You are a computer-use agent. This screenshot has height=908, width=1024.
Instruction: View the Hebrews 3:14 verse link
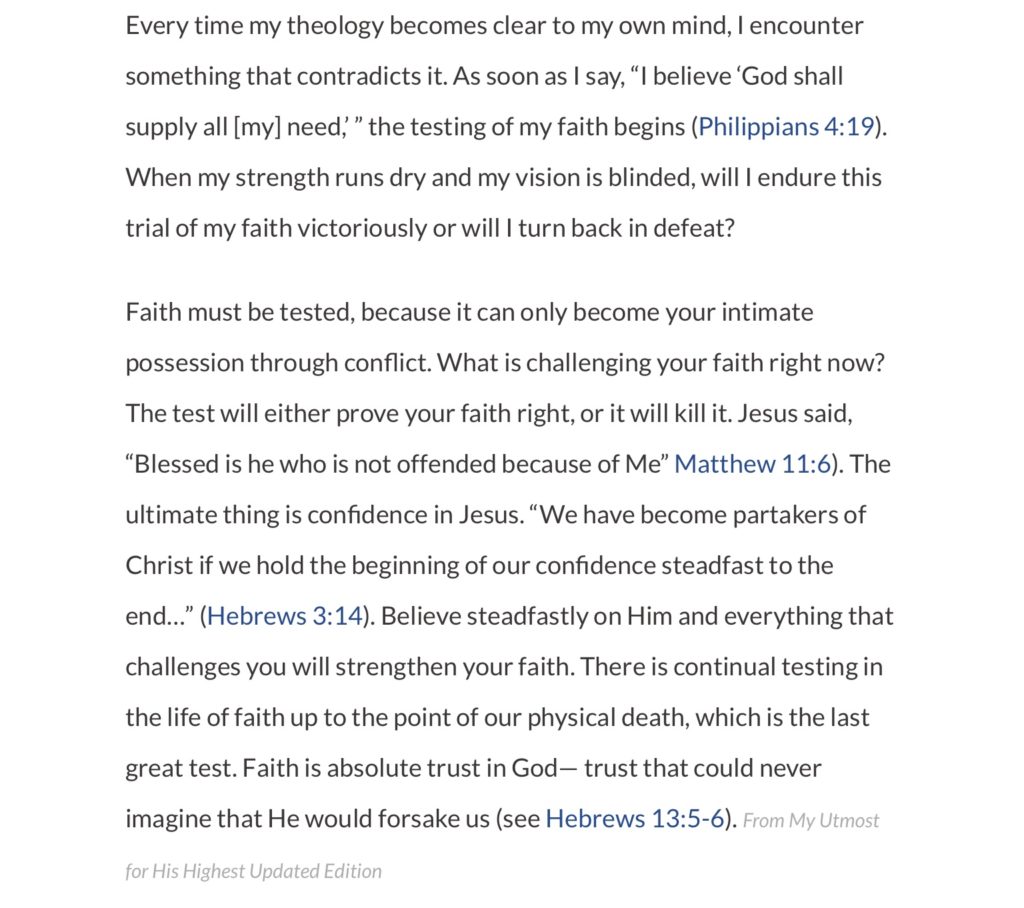tap(284, 616)
